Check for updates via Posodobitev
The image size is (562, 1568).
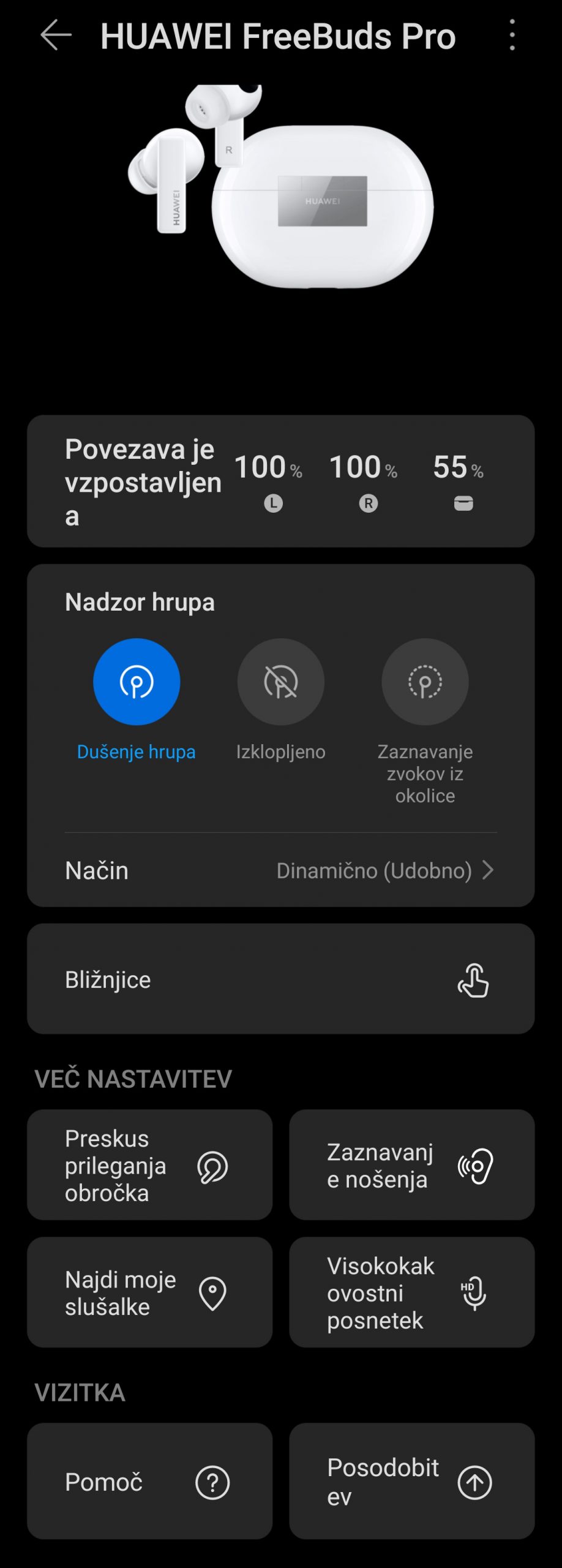point(411,1482)
